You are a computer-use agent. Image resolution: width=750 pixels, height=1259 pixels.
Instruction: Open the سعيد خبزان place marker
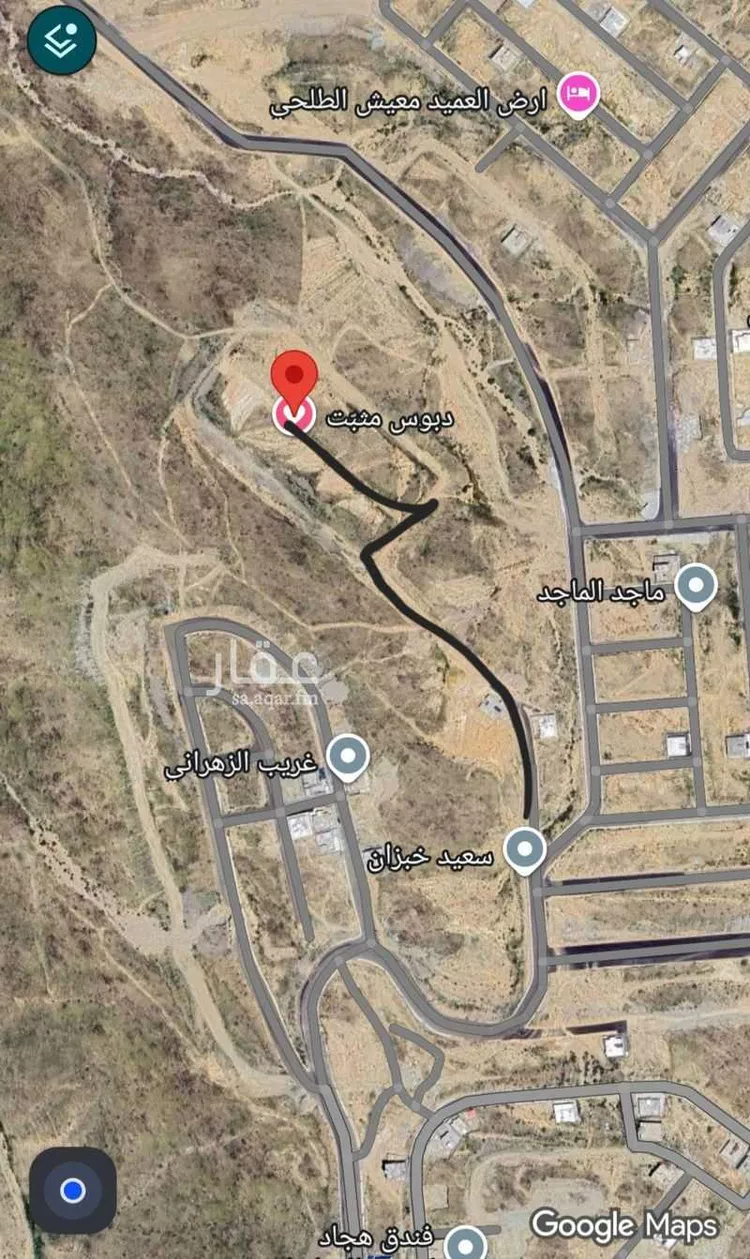tap(524, 850)
